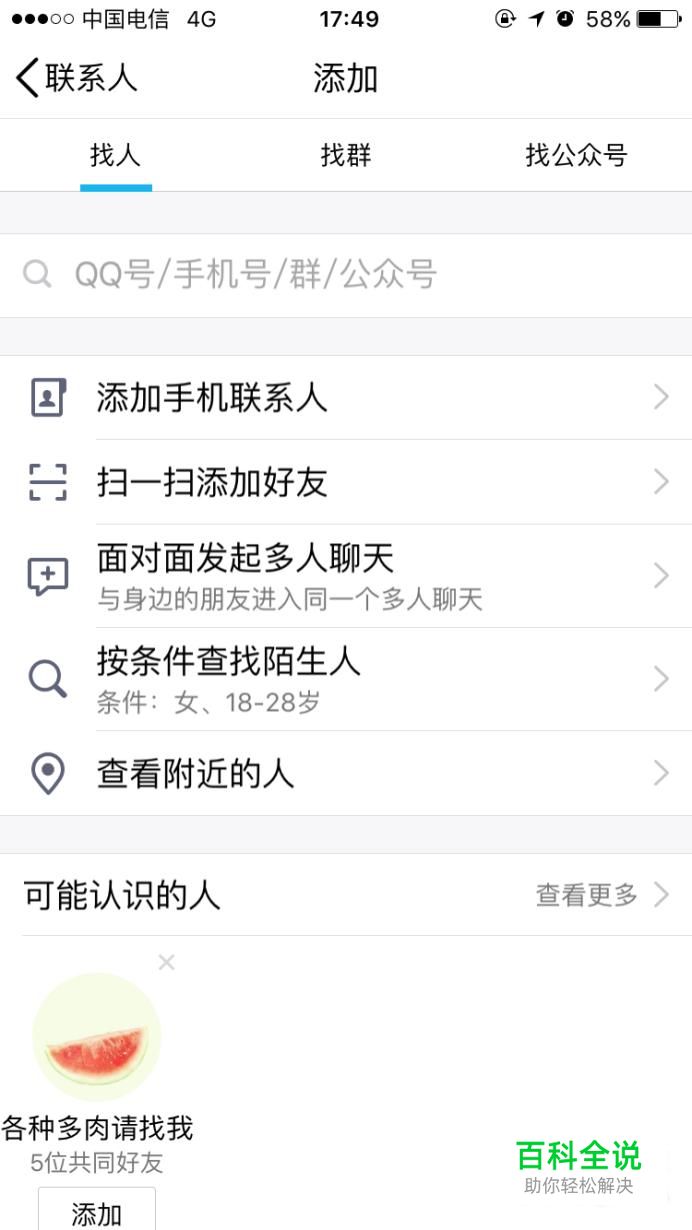This screenshot has width=692, height=1230.
Task: Open the 各种多肉请找我 profile avatar
Action: 97,1037
